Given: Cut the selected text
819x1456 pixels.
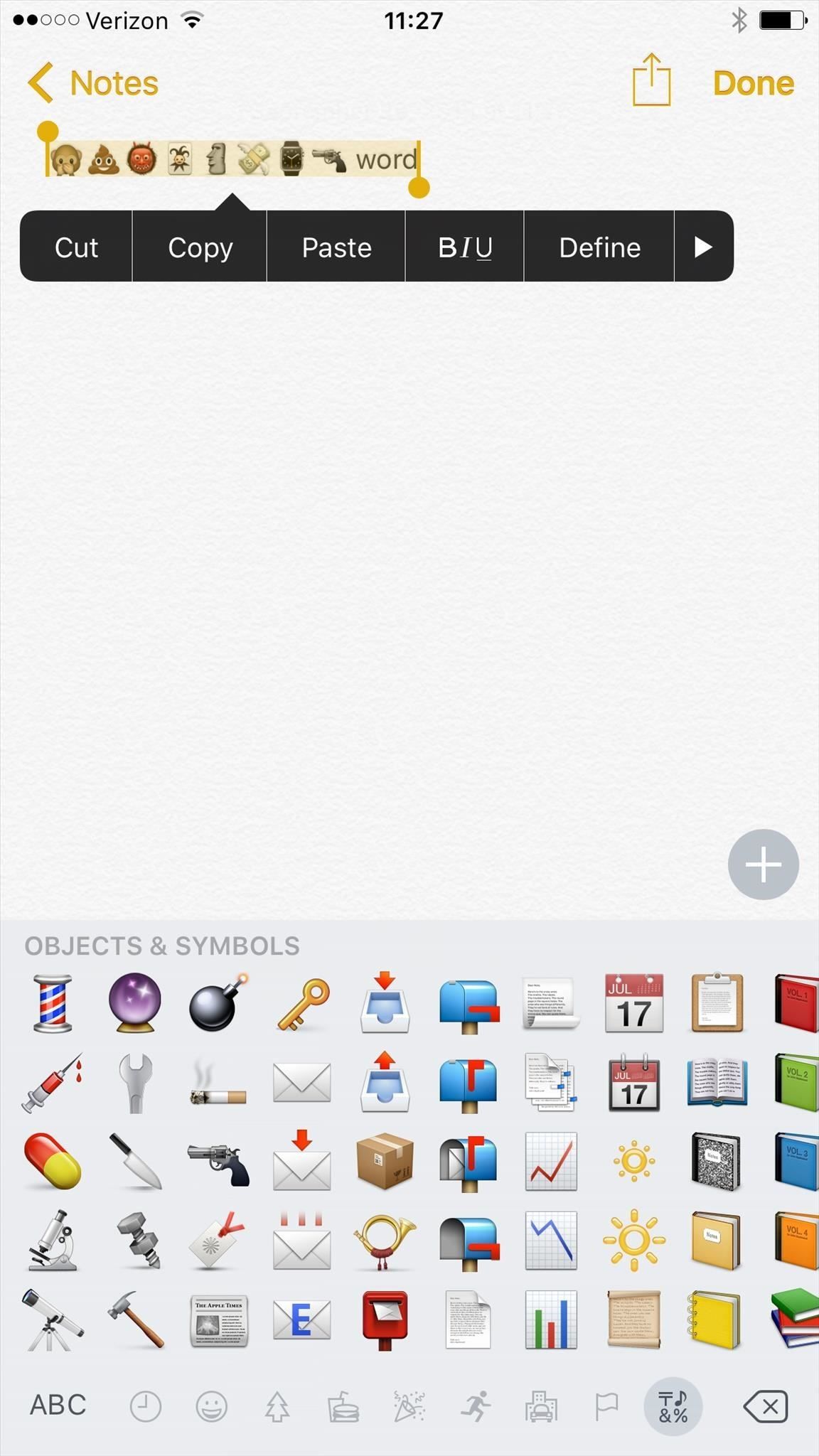Looking at the screenshot, I should [76, 247].
